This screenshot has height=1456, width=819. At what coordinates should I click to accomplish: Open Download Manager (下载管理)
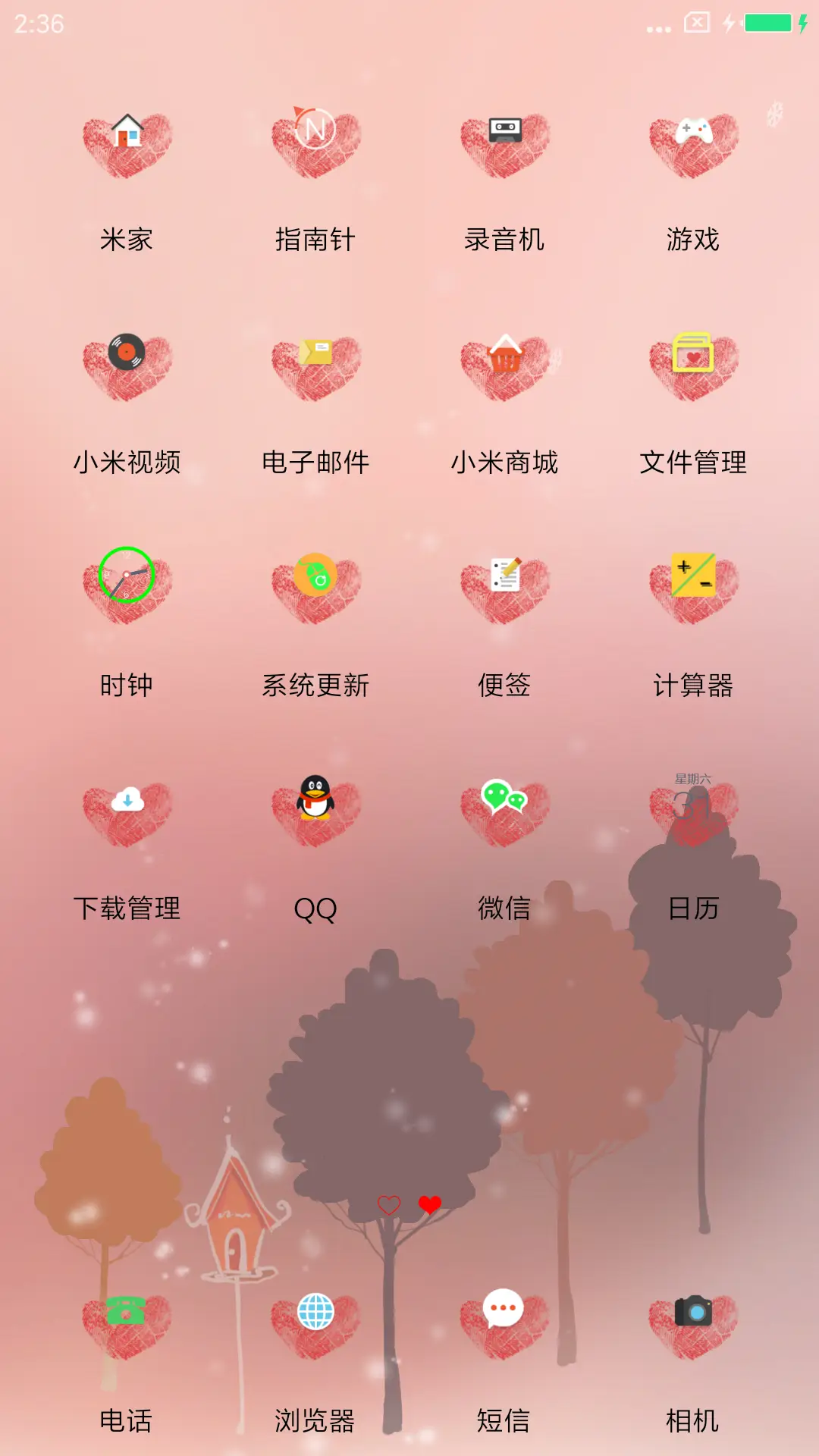126,810
